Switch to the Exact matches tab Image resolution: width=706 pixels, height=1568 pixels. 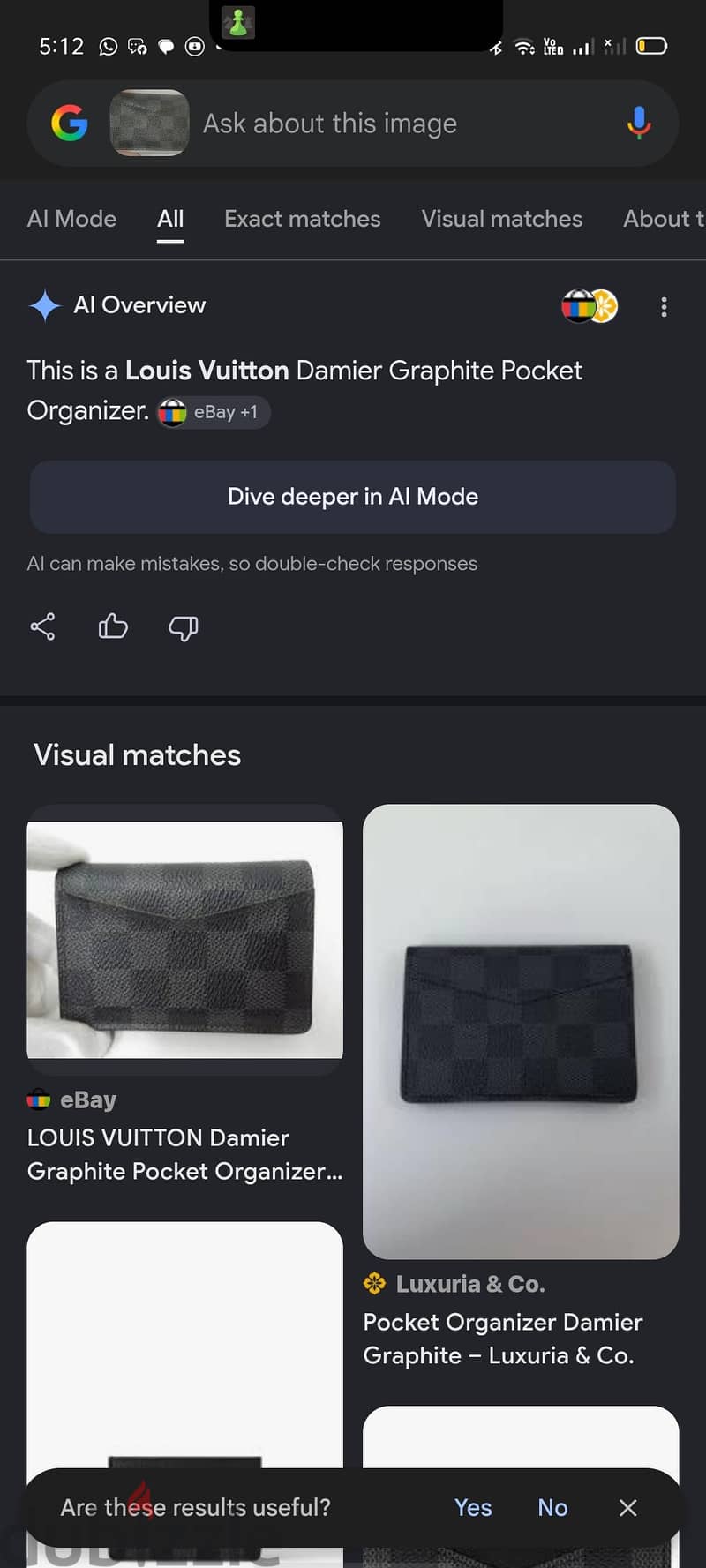point(302,219)
